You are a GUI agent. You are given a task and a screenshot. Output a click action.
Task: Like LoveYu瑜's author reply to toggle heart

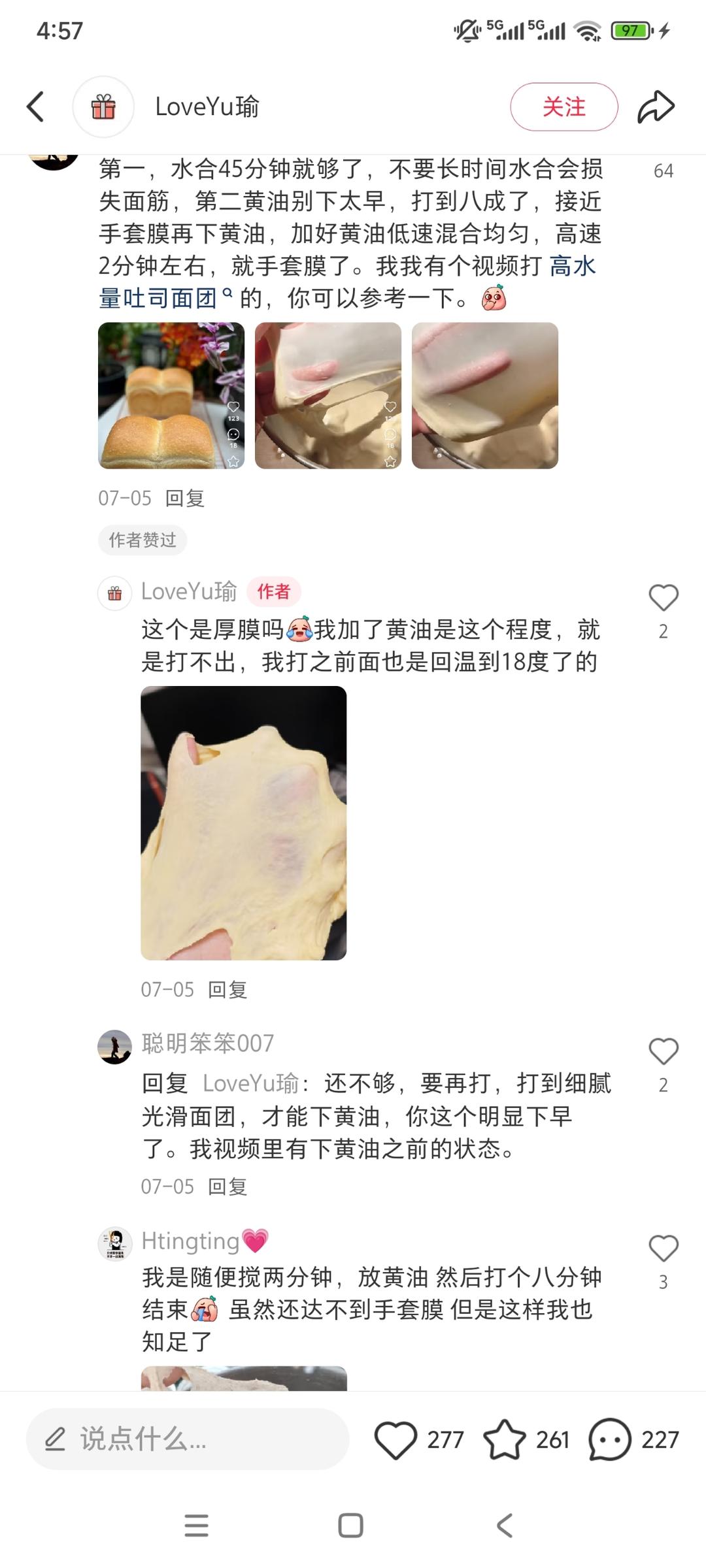[x=663, y=598]
